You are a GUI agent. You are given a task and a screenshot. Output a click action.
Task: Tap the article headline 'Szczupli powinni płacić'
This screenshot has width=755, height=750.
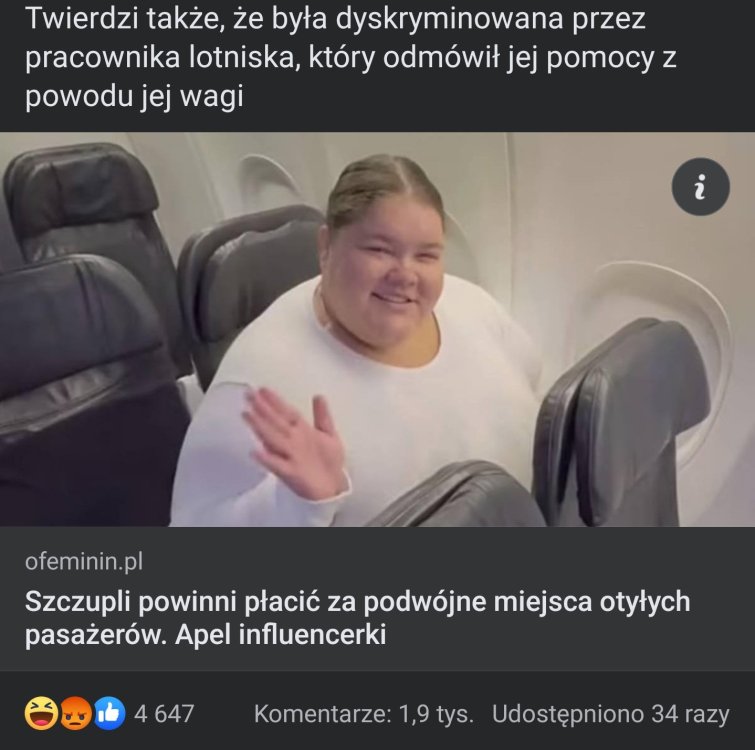(357, 618)
